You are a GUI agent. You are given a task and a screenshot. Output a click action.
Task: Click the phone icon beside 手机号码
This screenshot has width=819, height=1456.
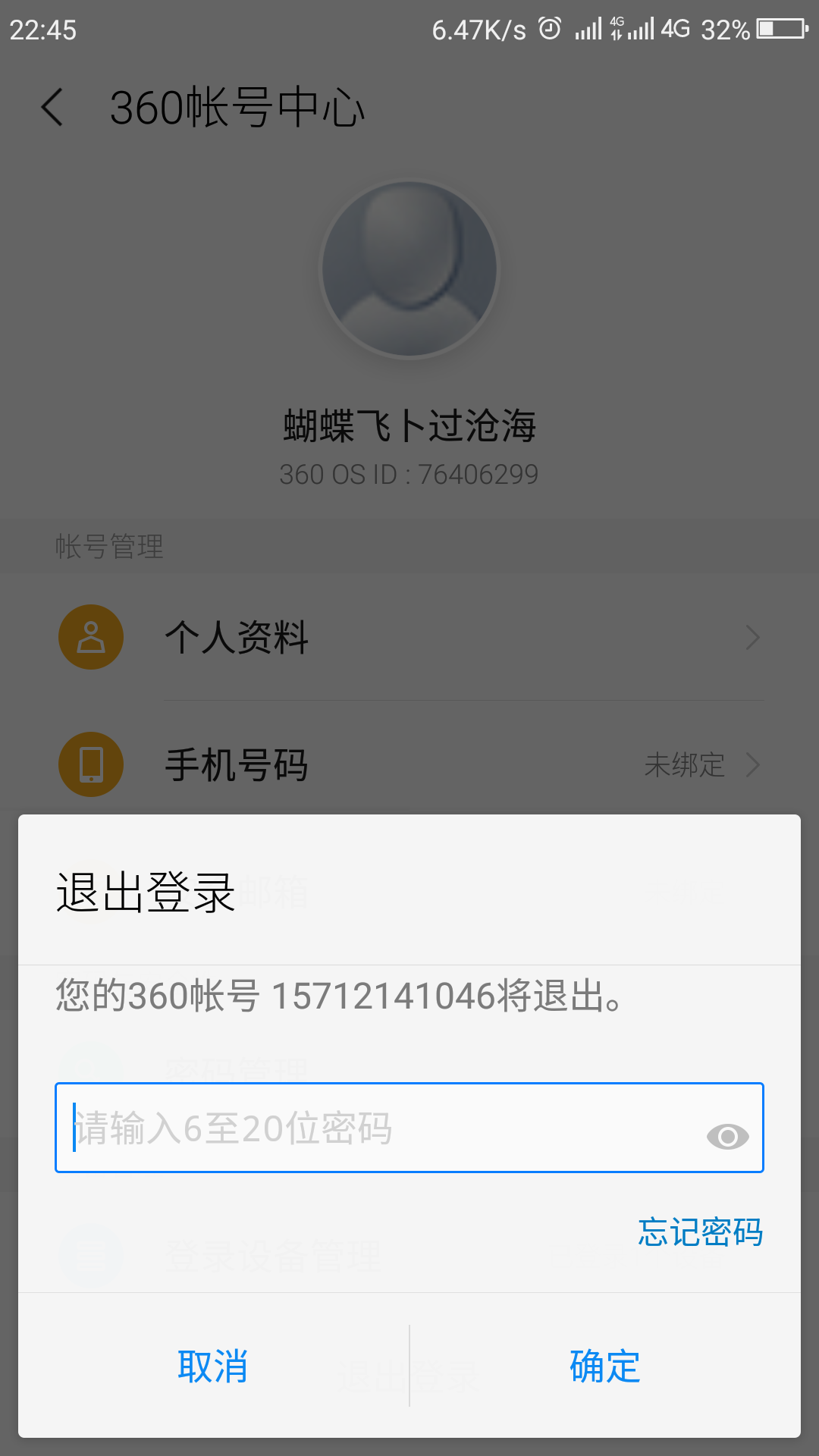[x=90, y=764]
